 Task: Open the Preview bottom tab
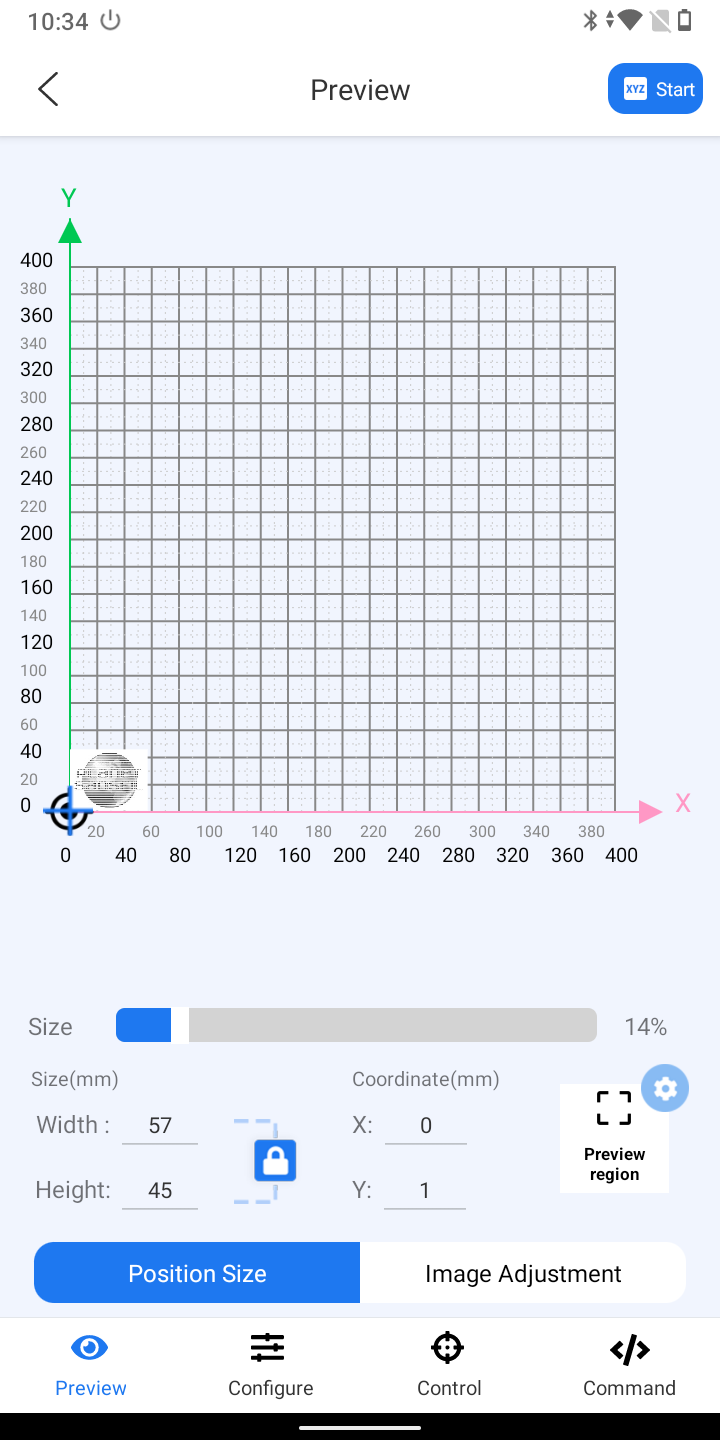point(91,1366)
